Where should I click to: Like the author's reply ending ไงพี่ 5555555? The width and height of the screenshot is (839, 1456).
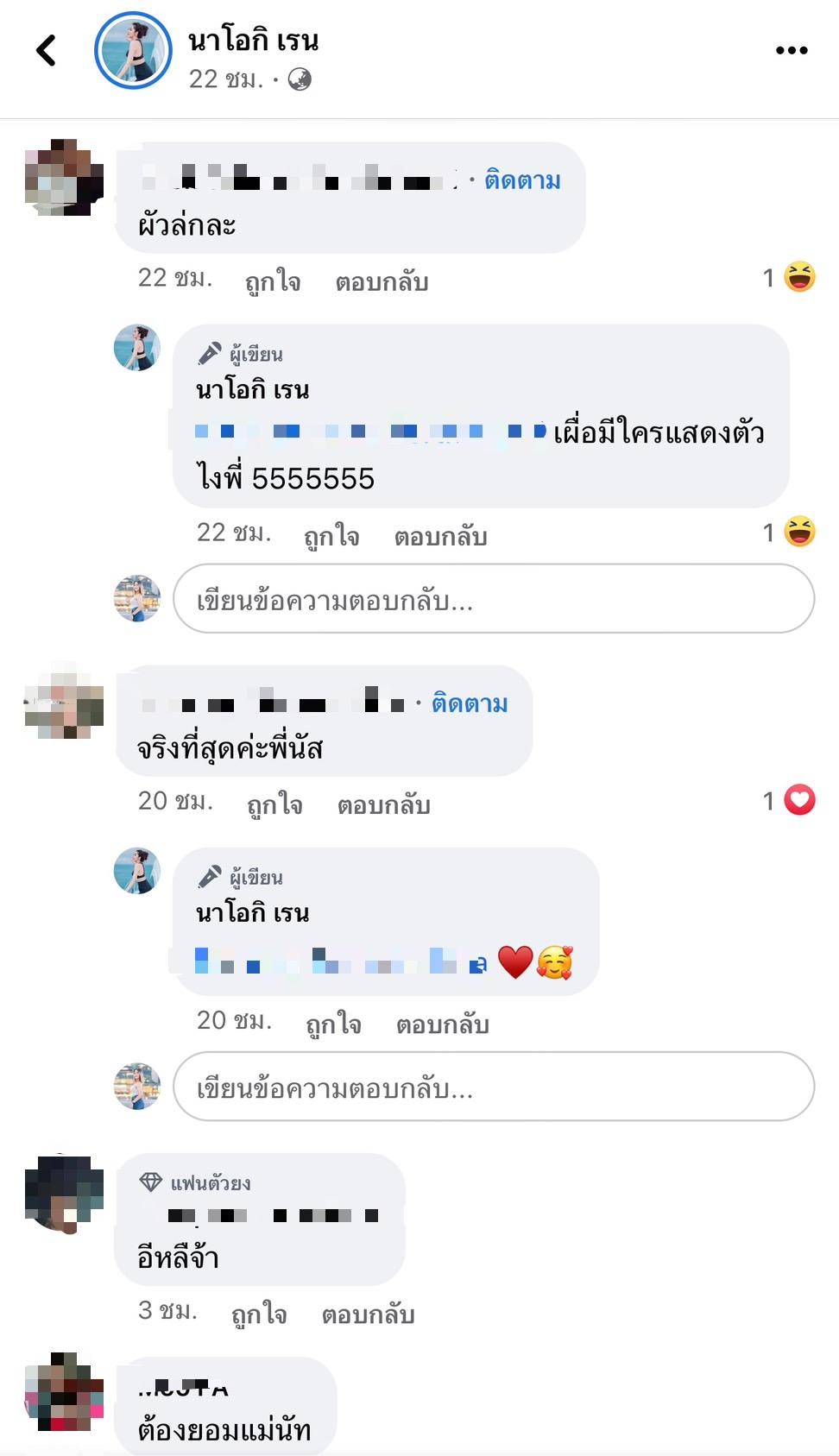331,536
